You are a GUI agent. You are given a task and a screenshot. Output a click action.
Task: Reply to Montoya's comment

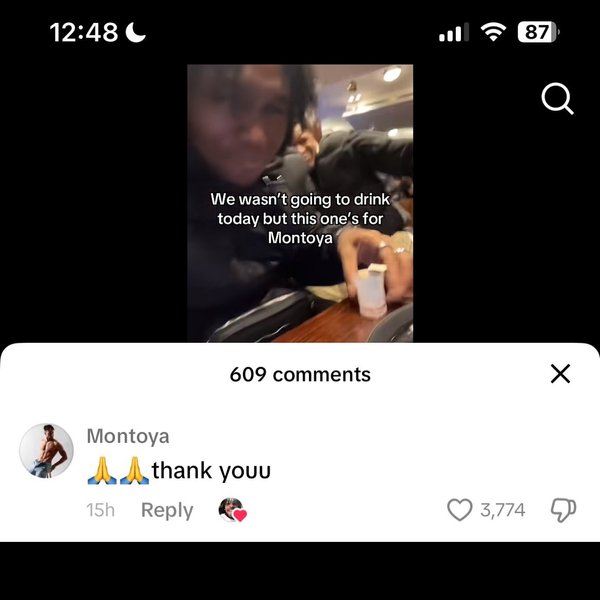click(167, 510)
